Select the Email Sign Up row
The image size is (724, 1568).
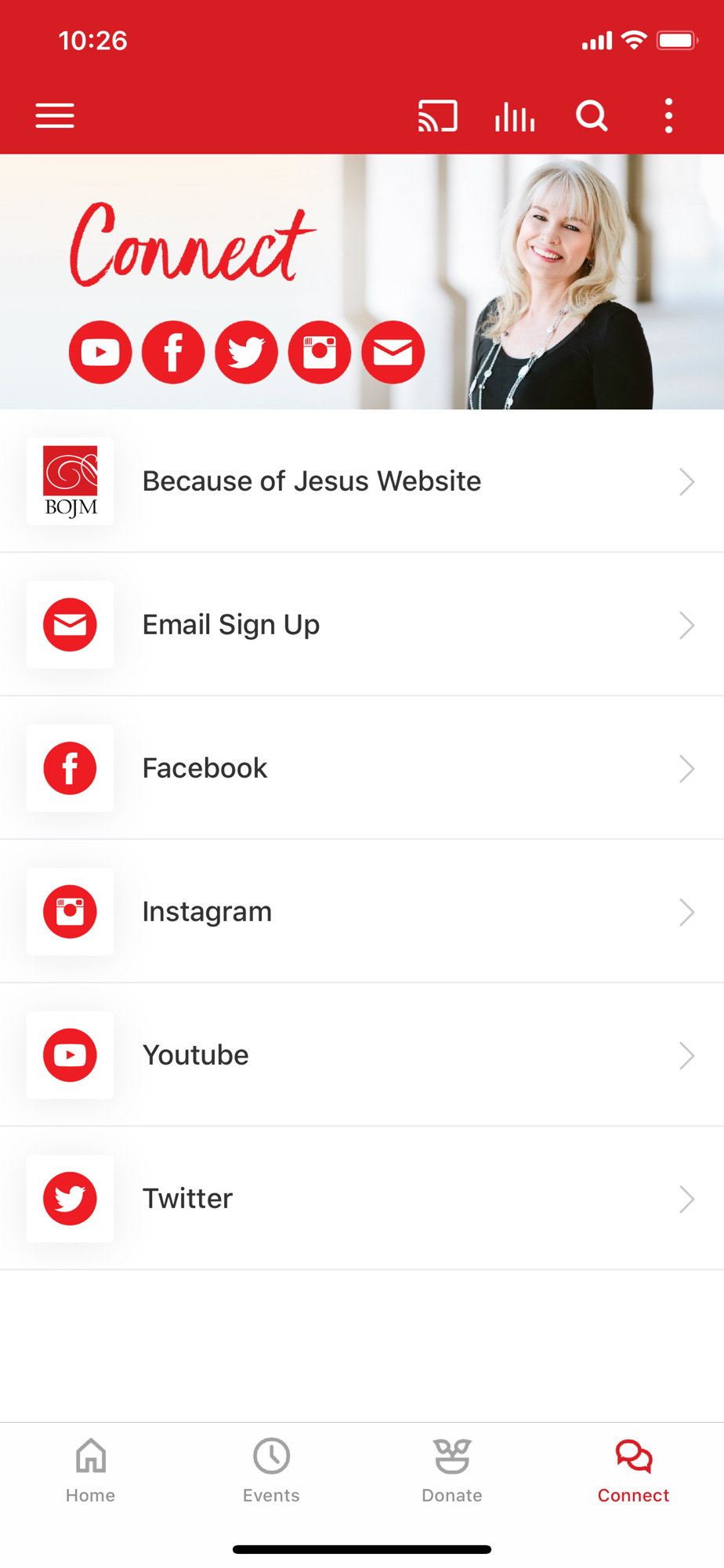362,625
